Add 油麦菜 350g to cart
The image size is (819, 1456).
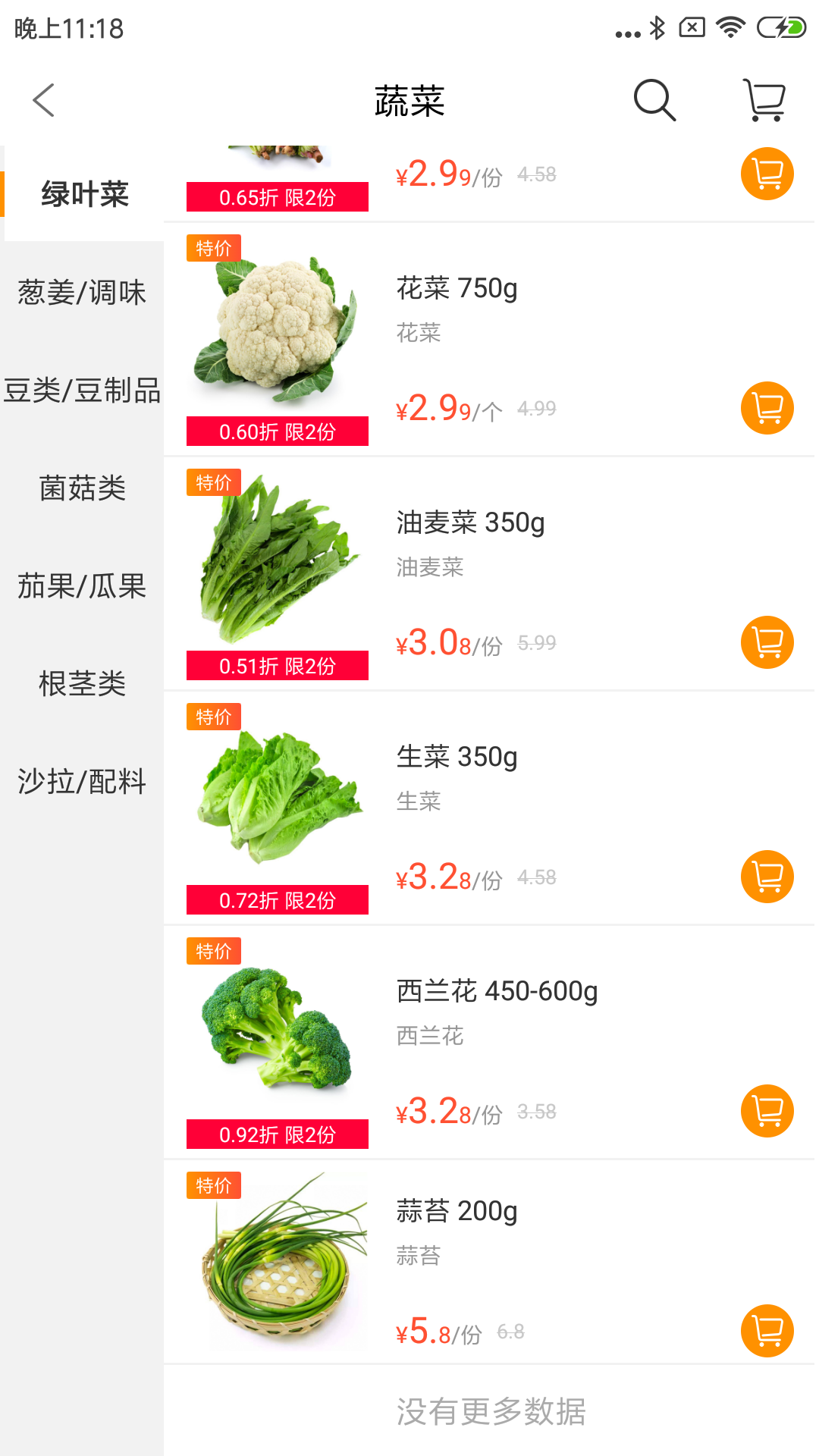(767, 642)
